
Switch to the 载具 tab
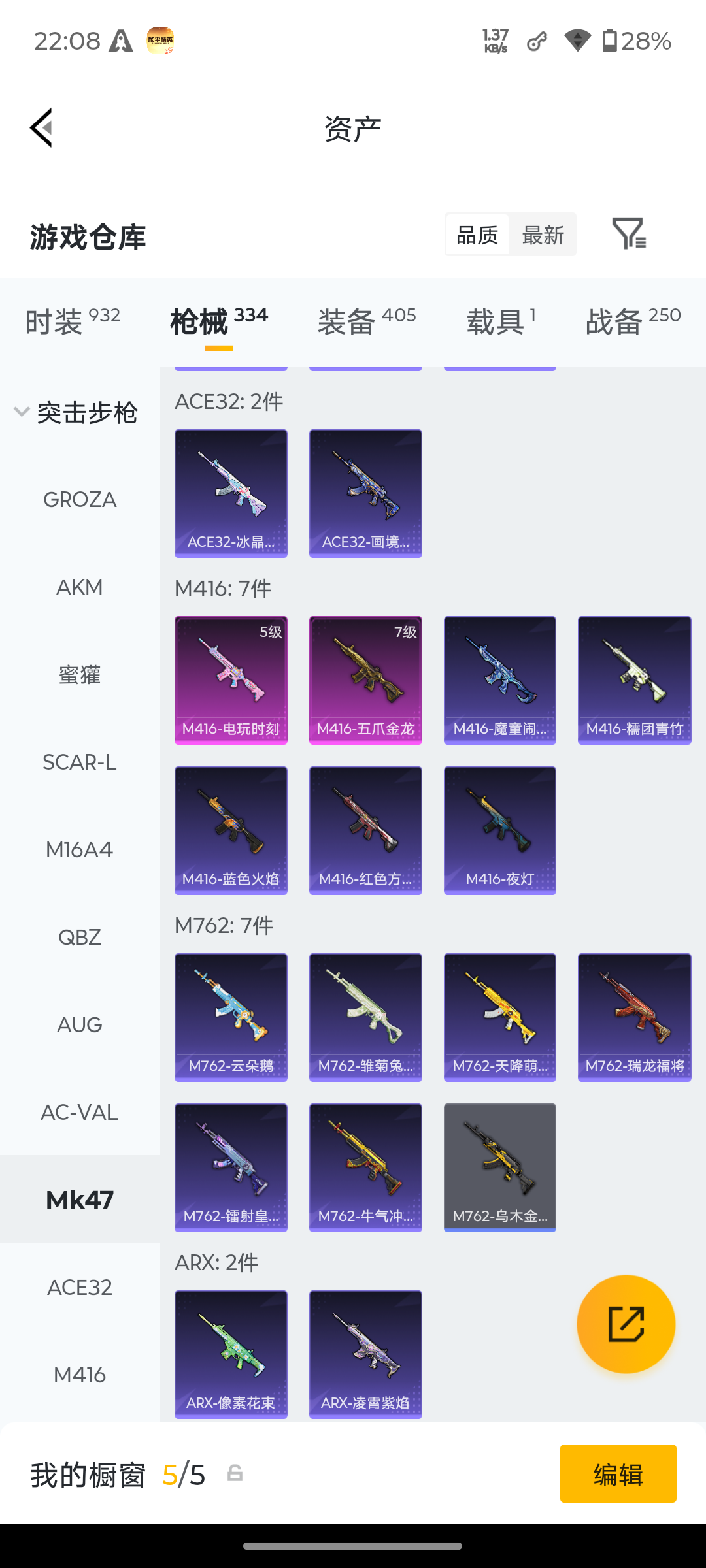501,322
